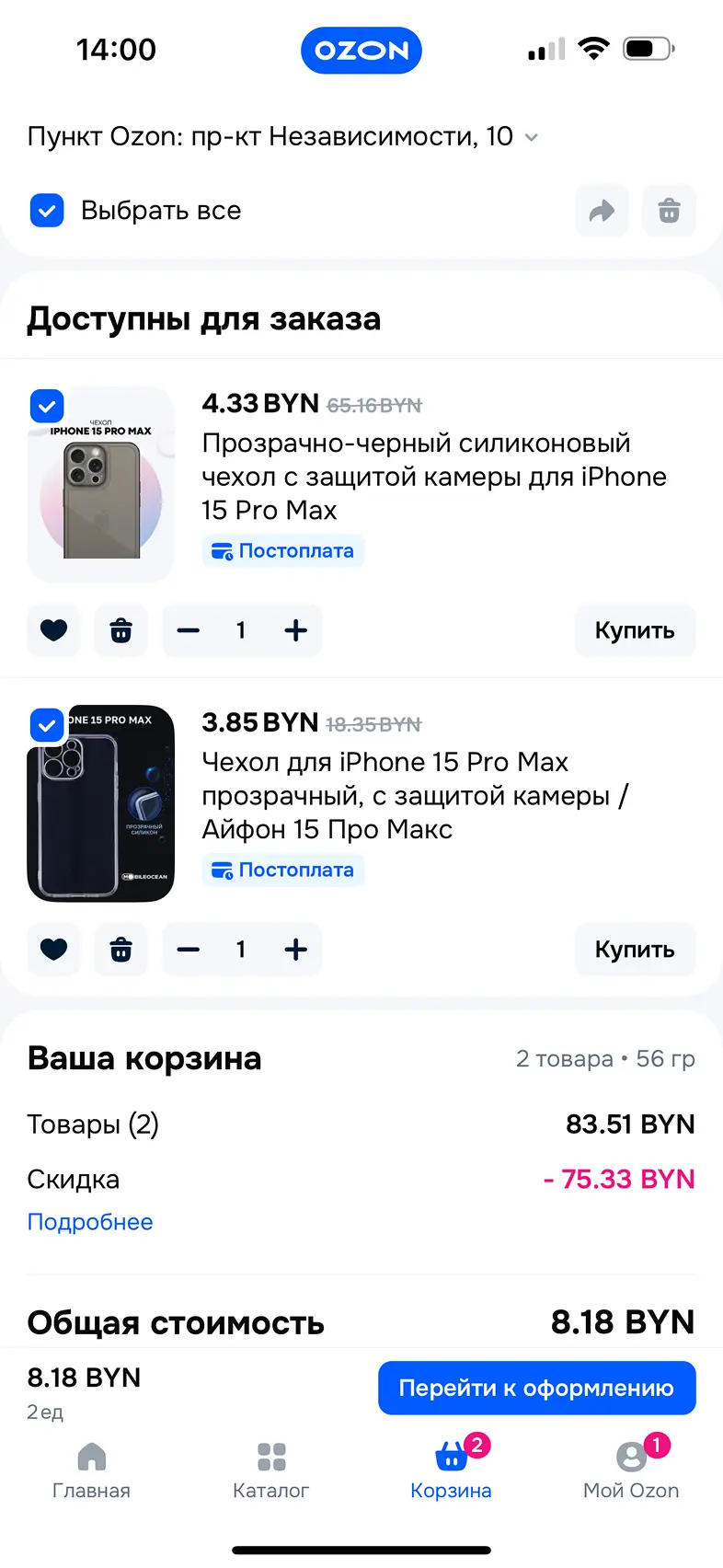Toggle the Выбрать все checkbox

point(47,211)
